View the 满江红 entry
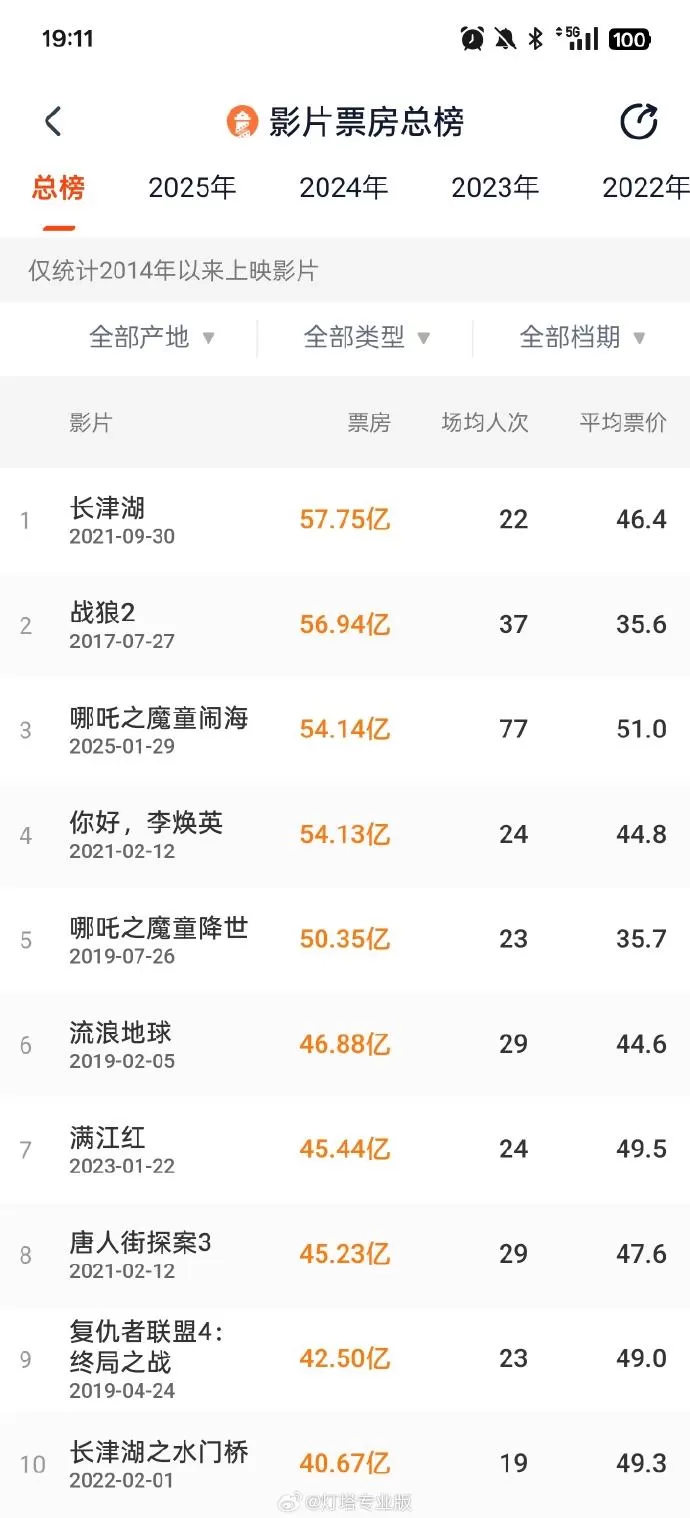Viewport: 690px width, 1518px height. point(108,1138)
